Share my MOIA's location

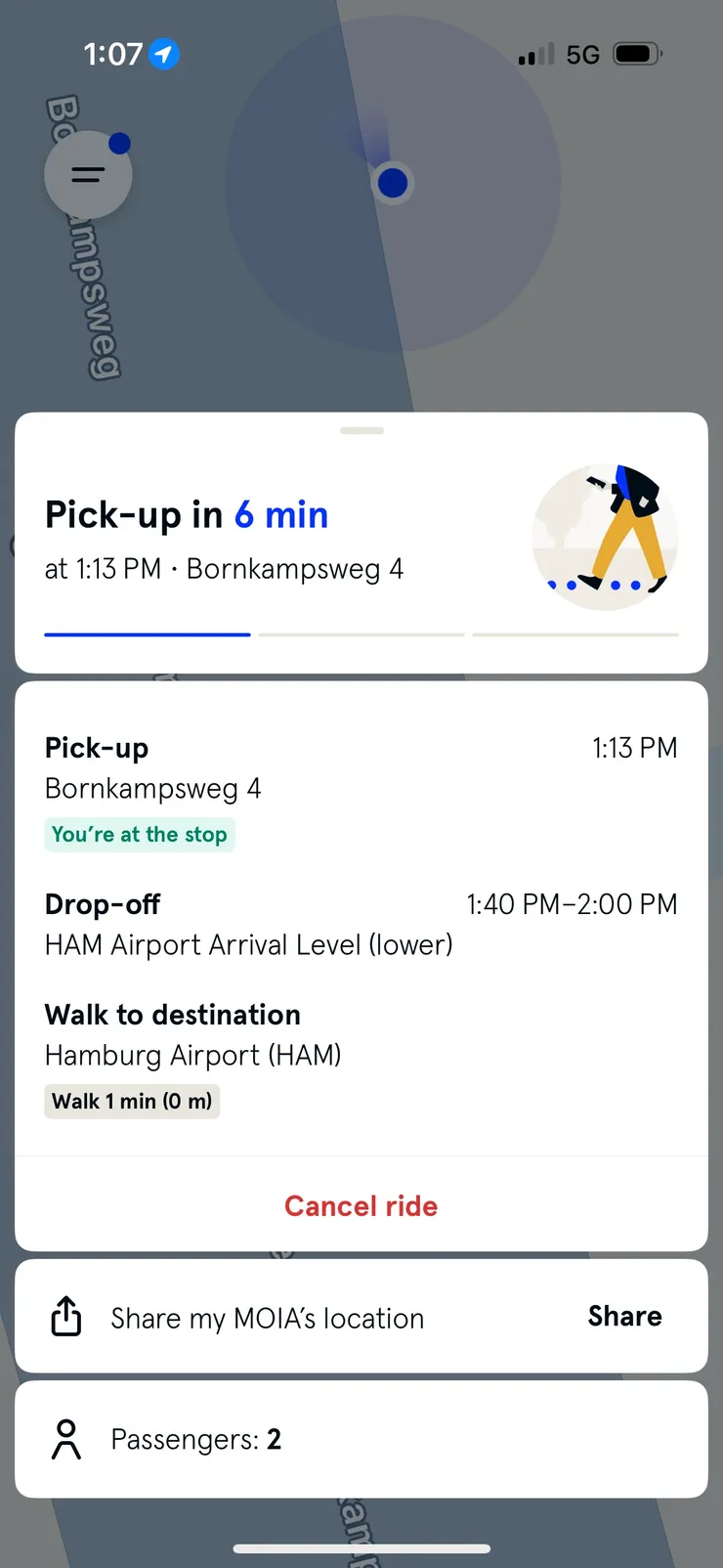pos(624,1317)
